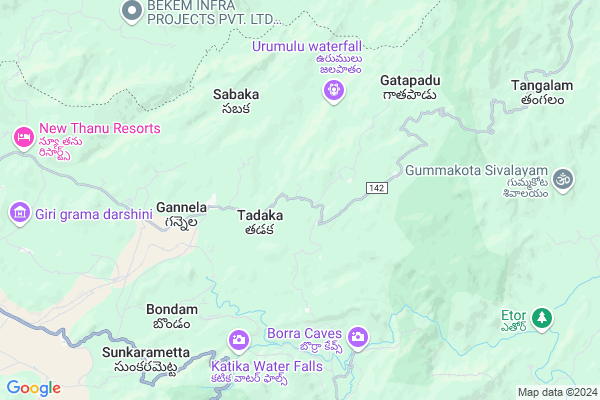The image size is (600, 400).
Task: Open the Gummakota Sivalayam temple pin
Action: coord(564,178)
